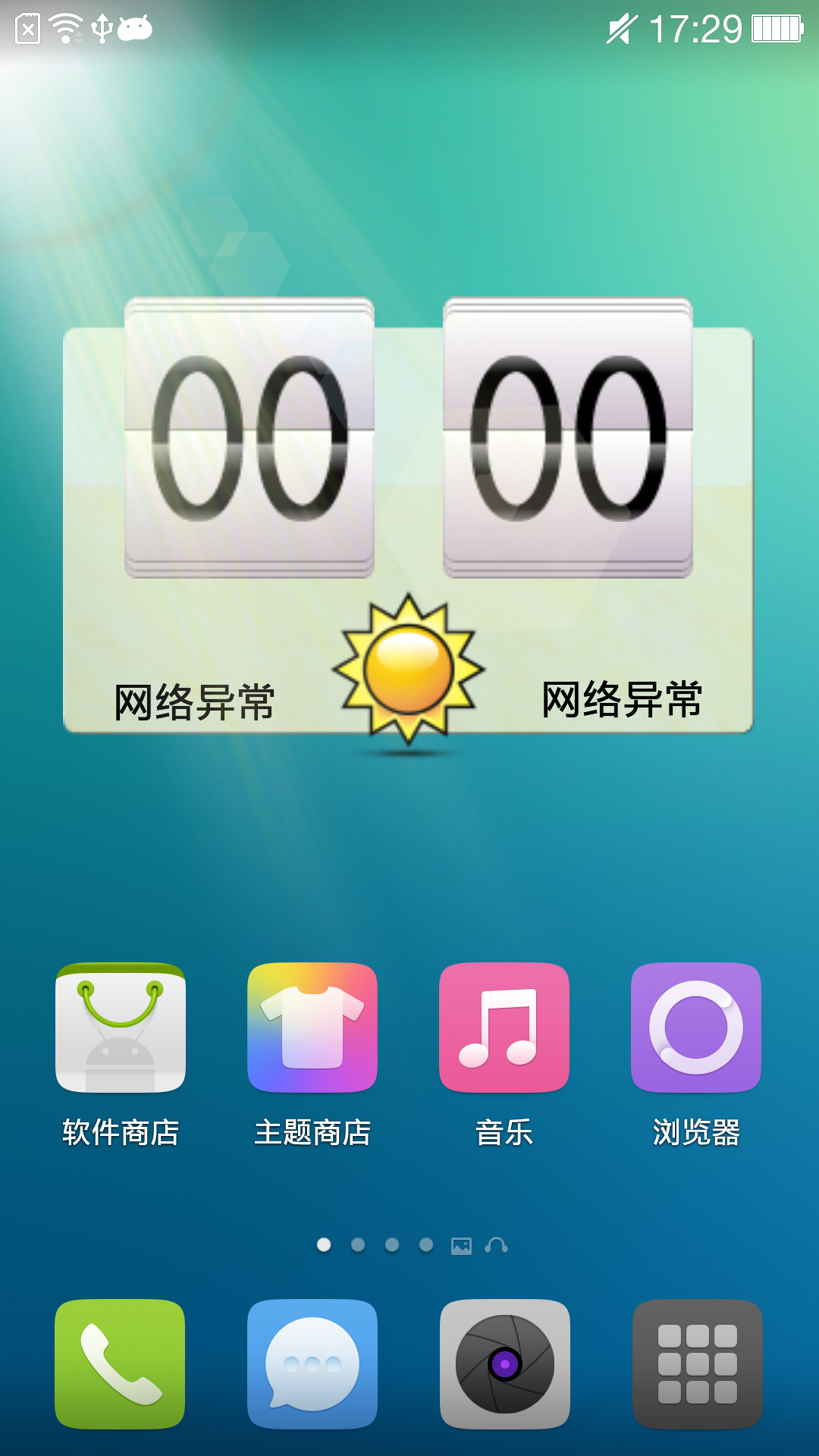Tap the flip clock widget
Image resolution: width=819 pixels, height=1456 pixels.
pos(408,438)
